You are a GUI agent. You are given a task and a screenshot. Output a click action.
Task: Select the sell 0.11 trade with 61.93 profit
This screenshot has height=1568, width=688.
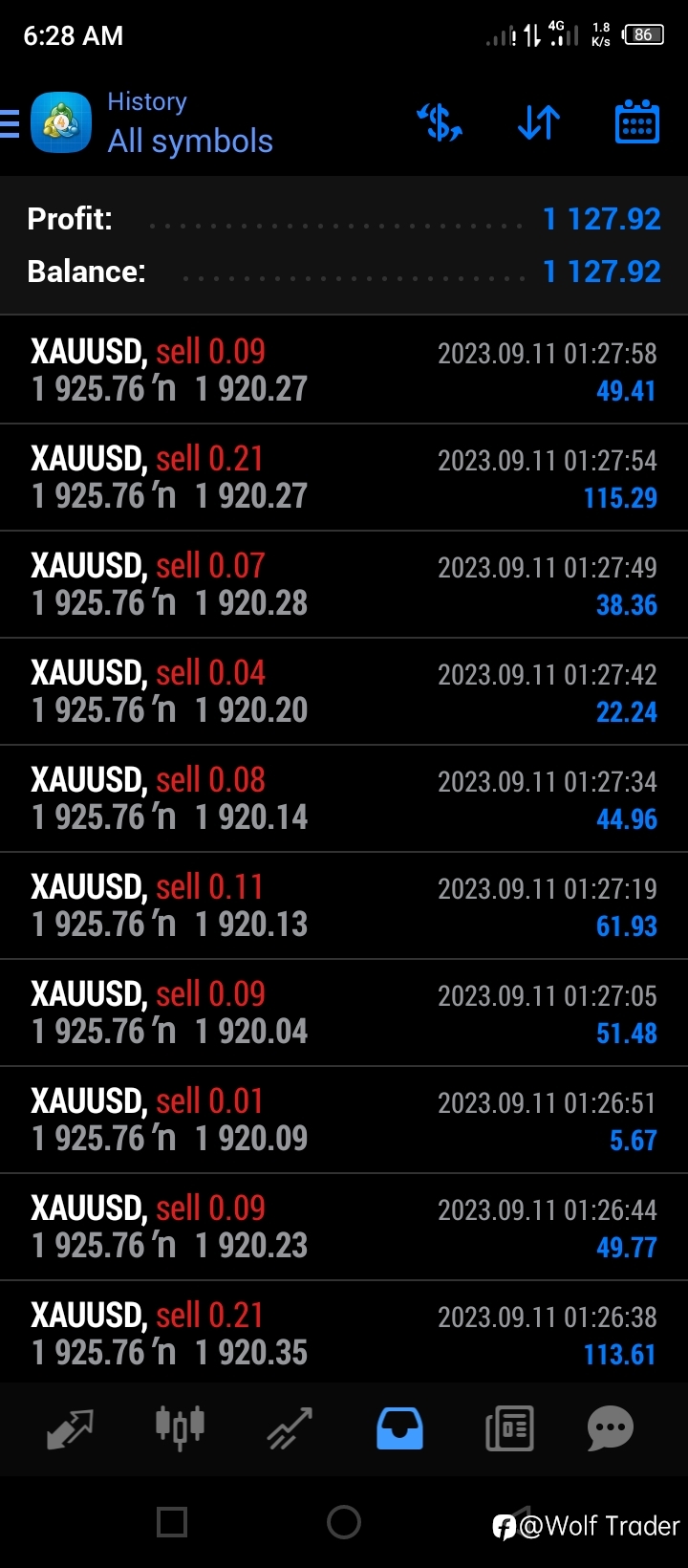pos(344,905)
